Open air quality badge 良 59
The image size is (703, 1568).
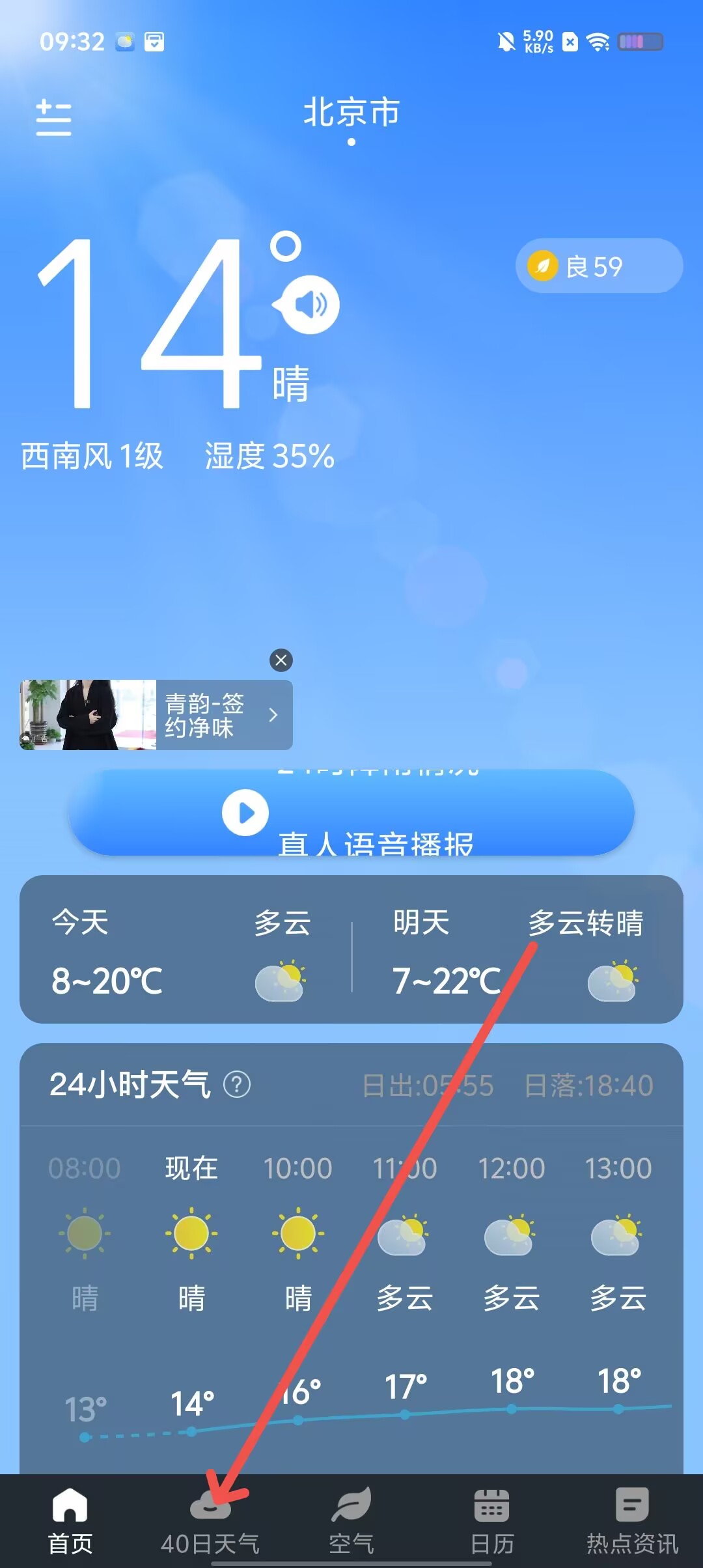coord(599,266)
